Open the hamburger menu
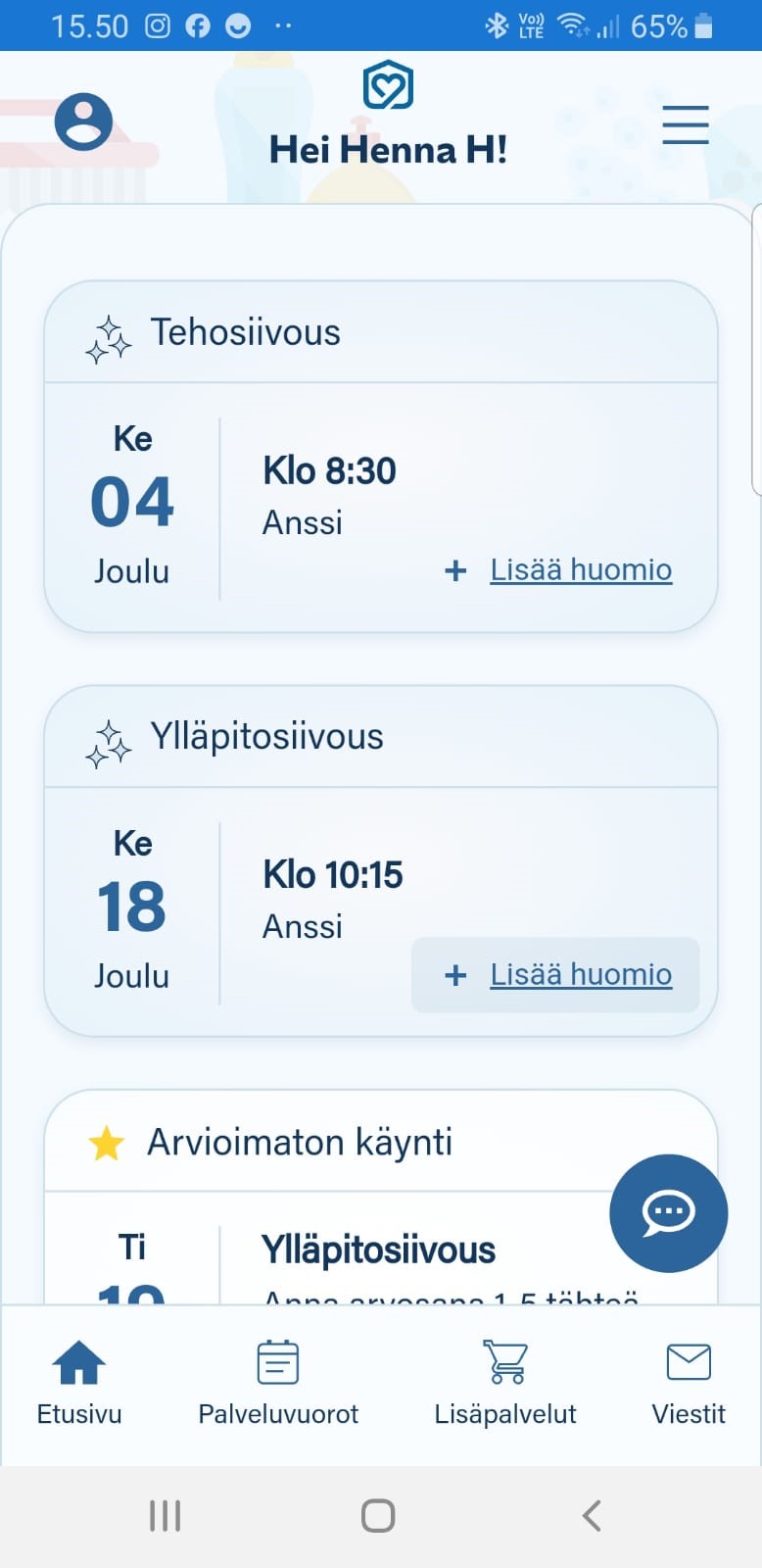Screen dimensions: 762x1568 (685, 124)
